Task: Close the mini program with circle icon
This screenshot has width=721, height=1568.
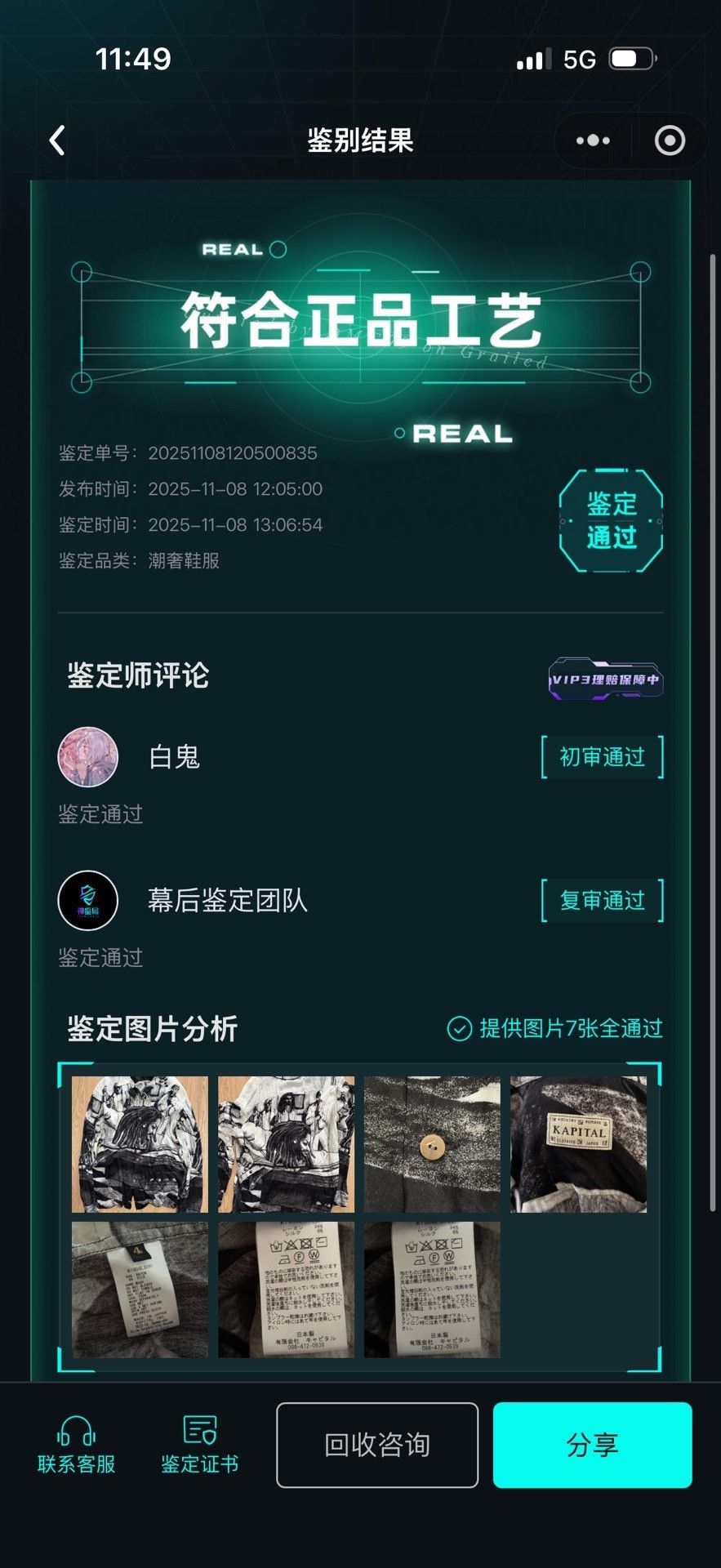Action: tap(670, 140)
